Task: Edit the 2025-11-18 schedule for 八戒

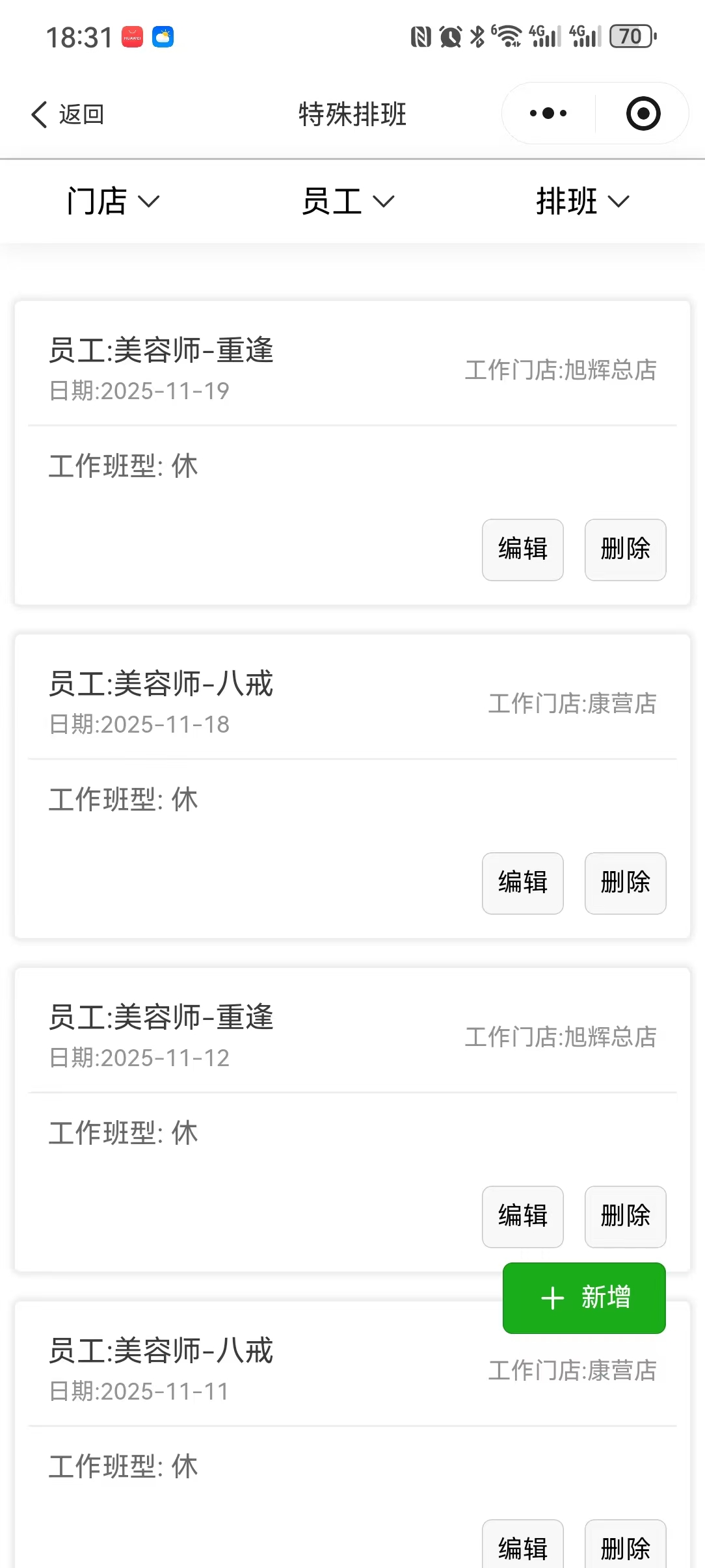Action: (522, 883)
